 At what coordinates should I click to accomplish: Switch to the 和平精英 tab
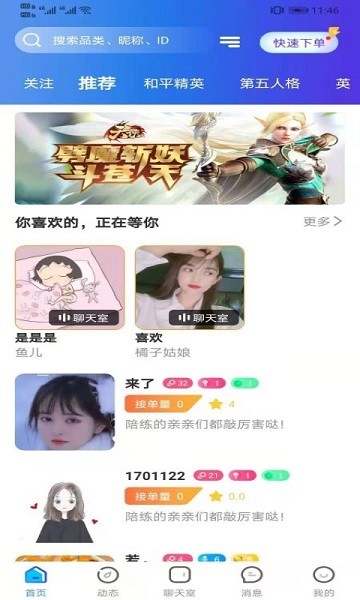[174, 83]
